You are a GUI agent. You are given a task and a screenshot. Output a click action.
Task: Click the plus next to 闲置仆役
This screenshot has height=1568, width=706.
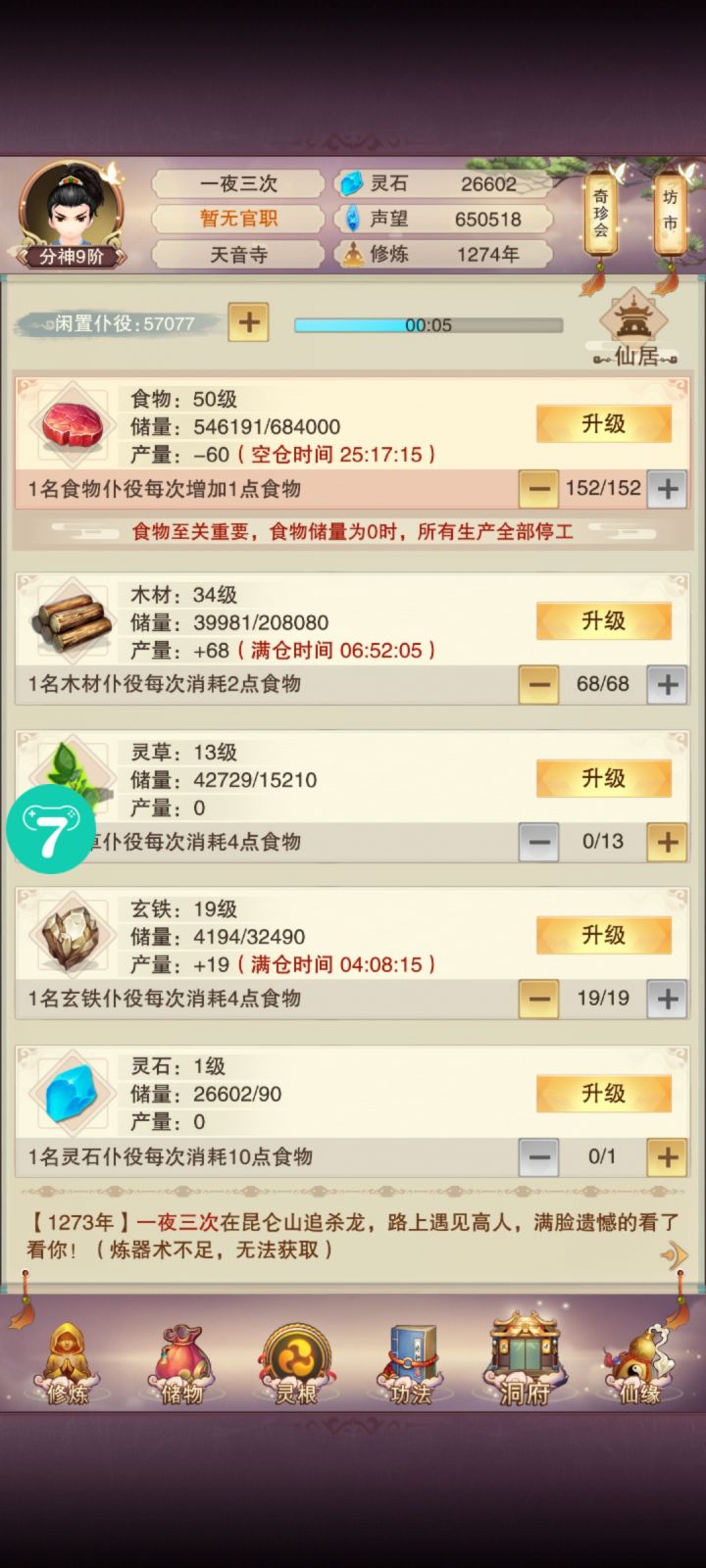pyautogui.click(x=248, y=323)
